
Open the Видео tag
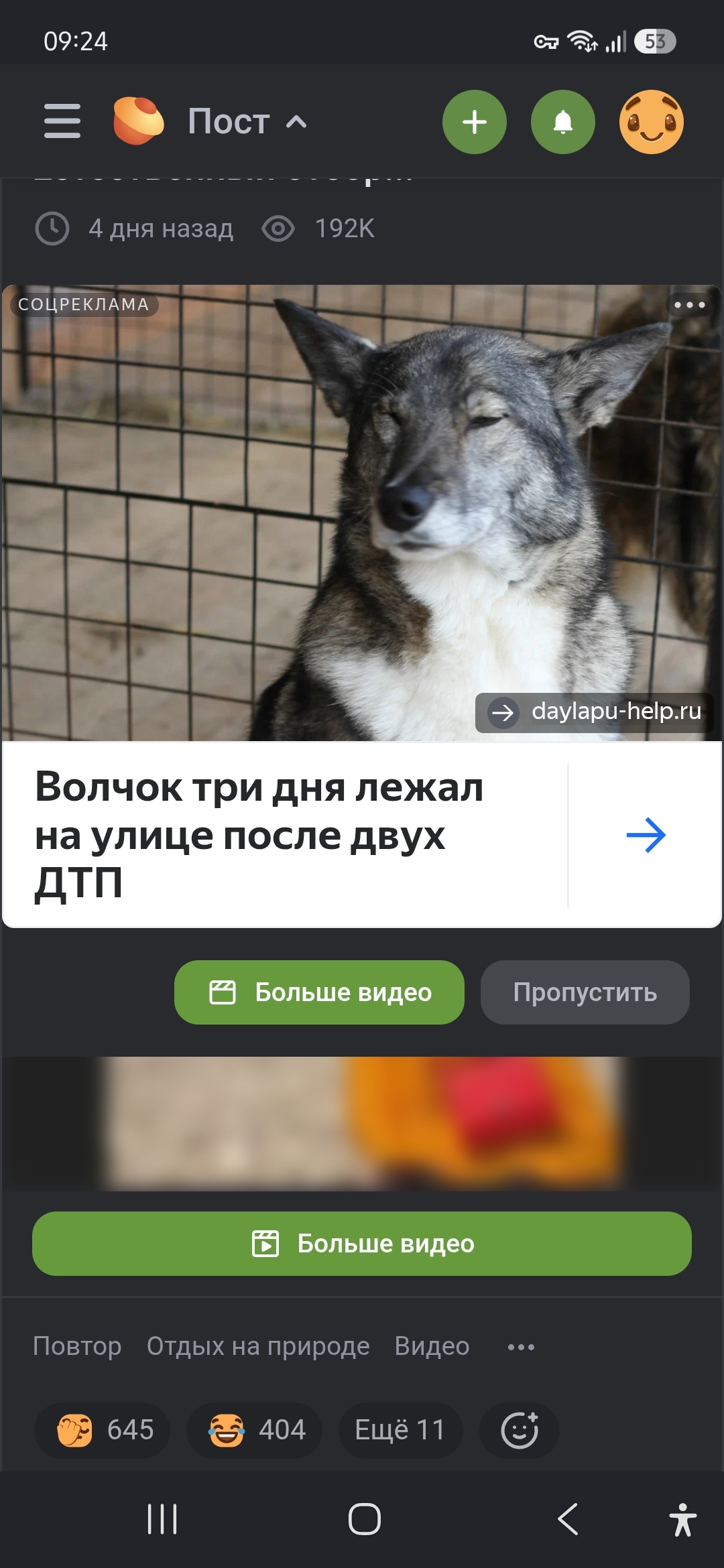click(x=432, y=1346)
